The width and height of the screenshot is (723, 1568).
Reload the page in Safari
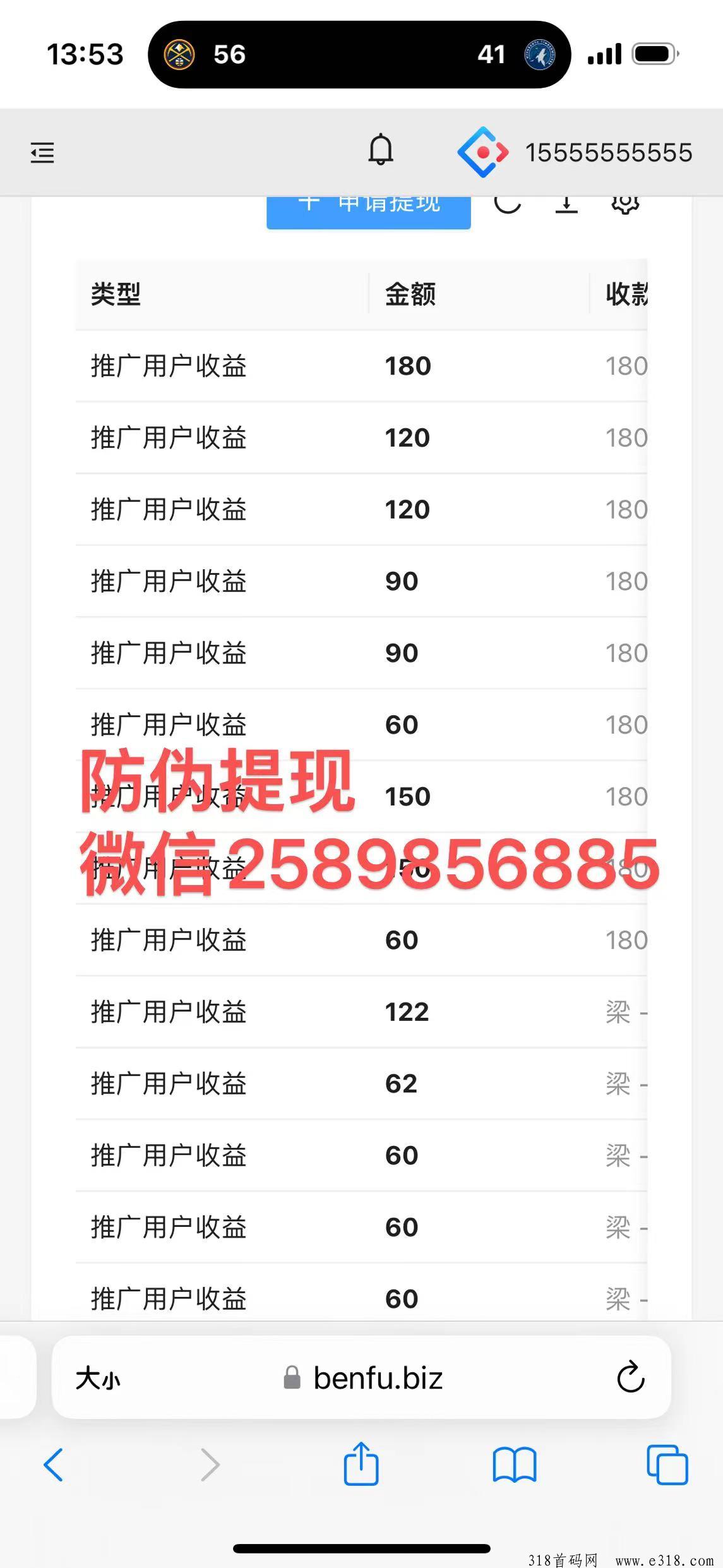click(x=630, y=1378)
